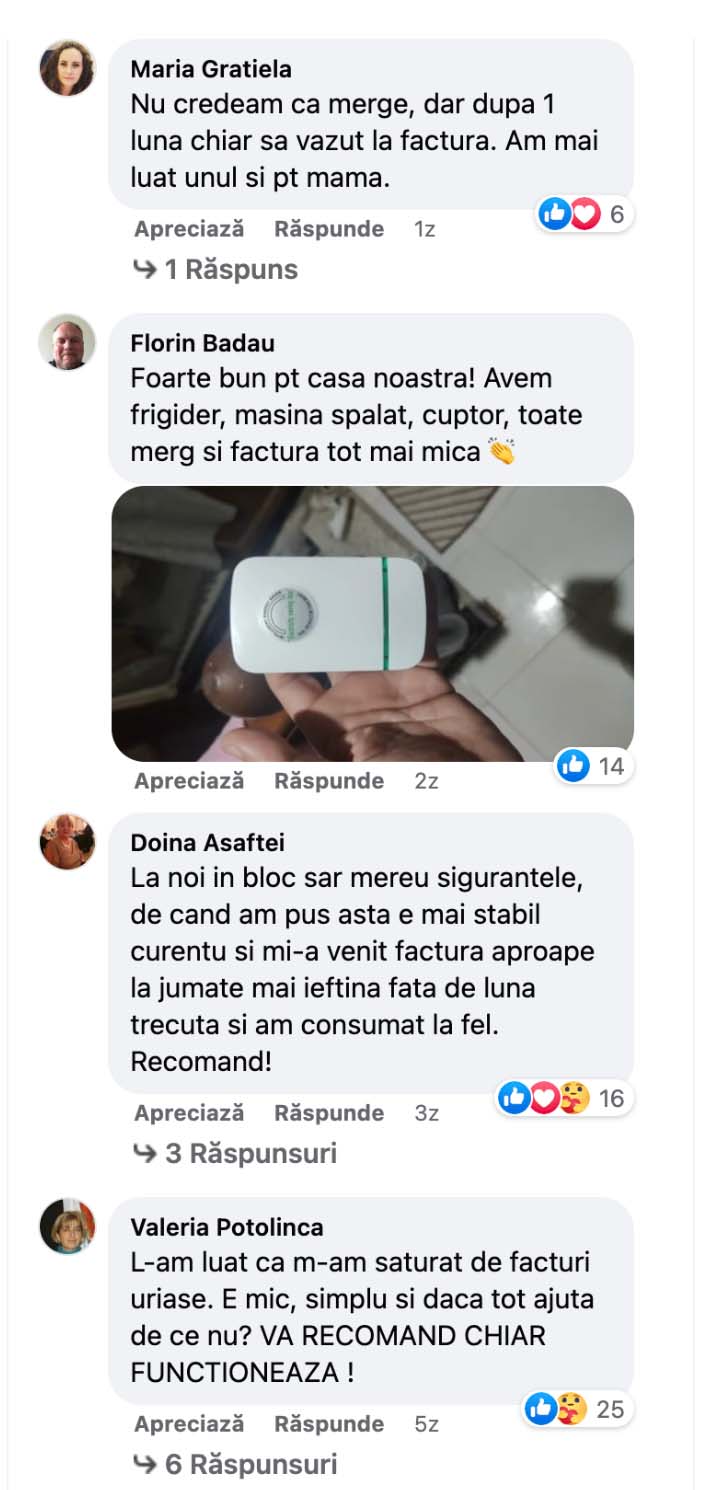Like Valeria Potolinca's comment
Image resolution: width=702 pixels, height=1490 pixels.
[x=189, y=1424]
